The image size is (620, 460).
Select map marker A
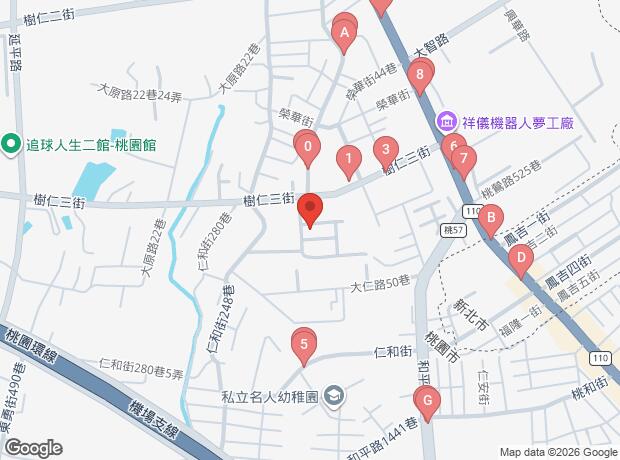[344, 38]
